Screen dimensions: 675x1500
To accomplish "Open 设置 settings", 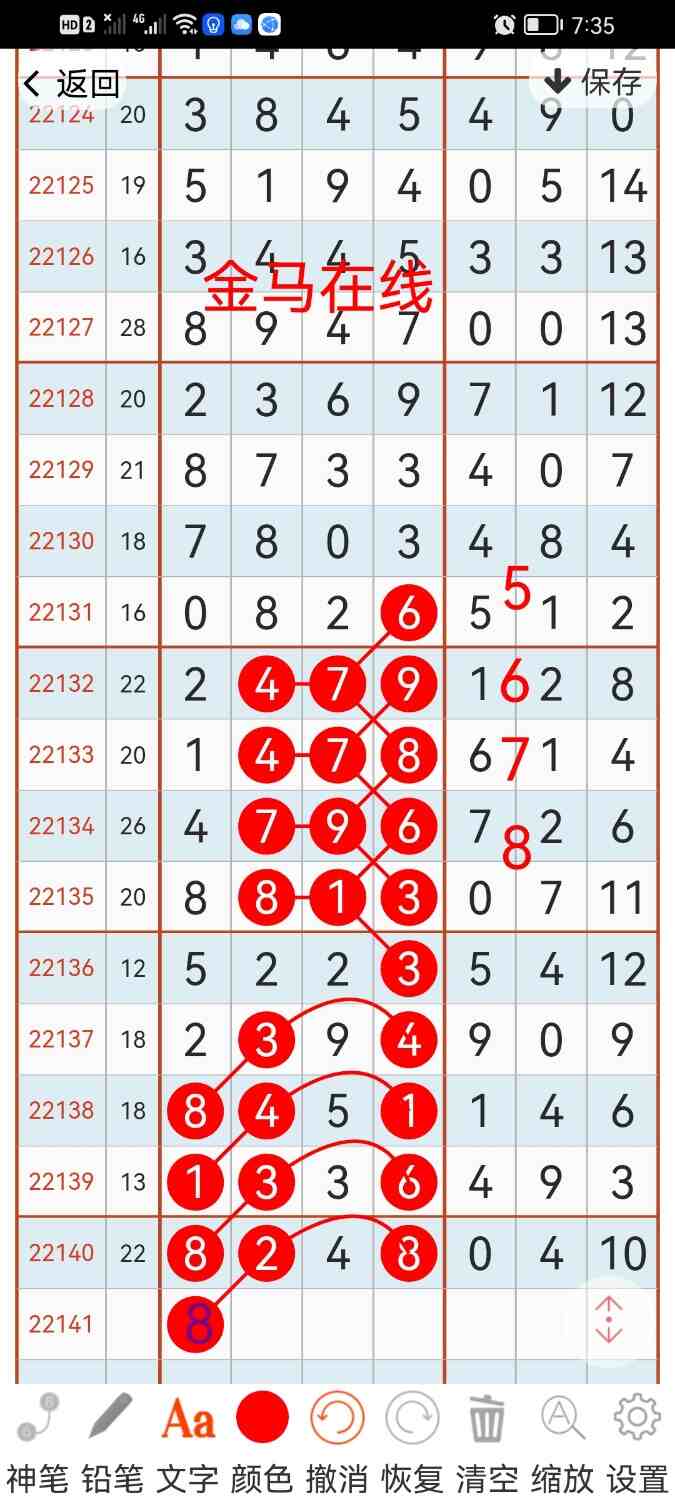I will (x=637, y=1438).
